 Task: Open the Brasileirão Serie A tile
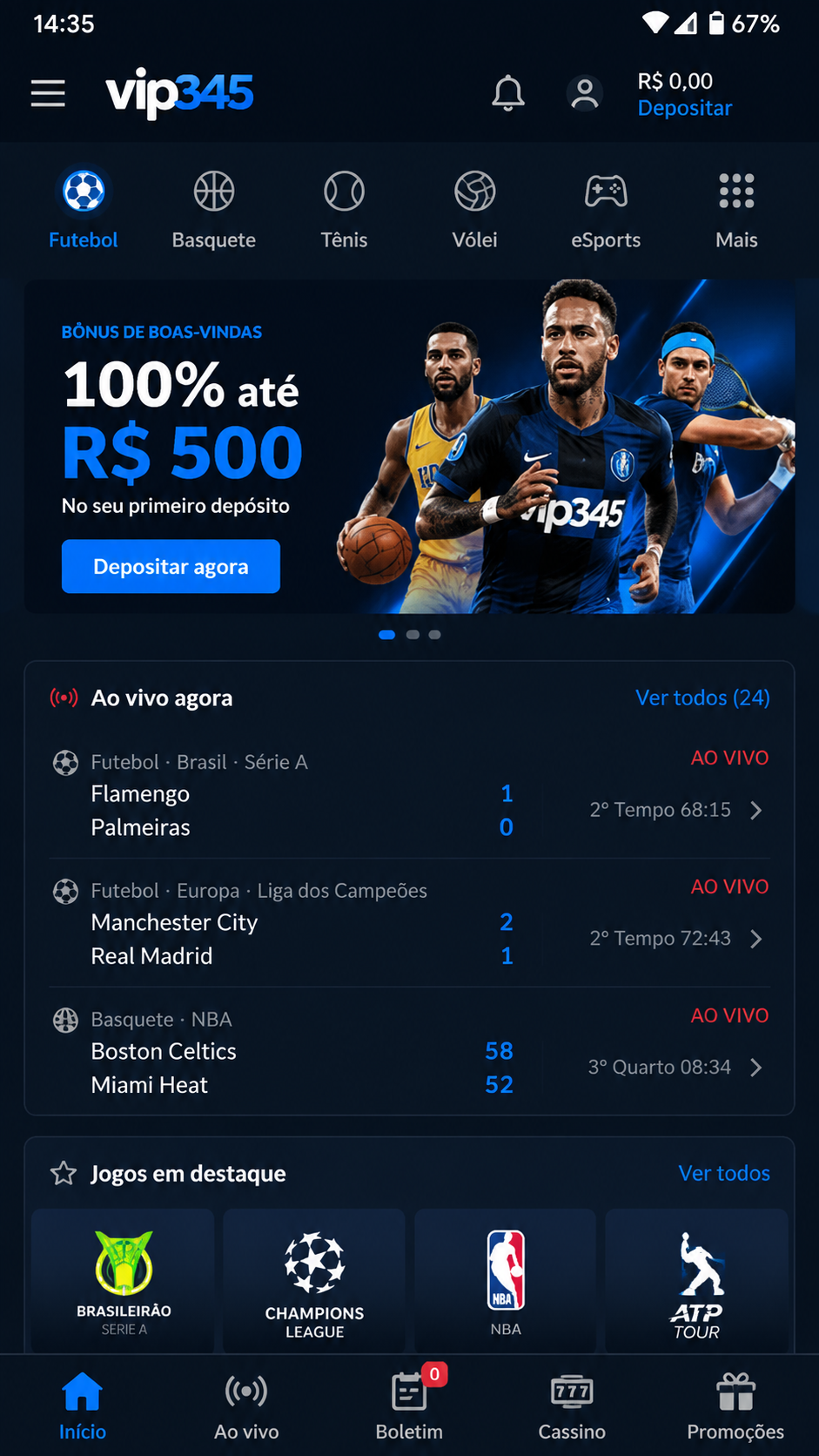tap(123, 1281)
